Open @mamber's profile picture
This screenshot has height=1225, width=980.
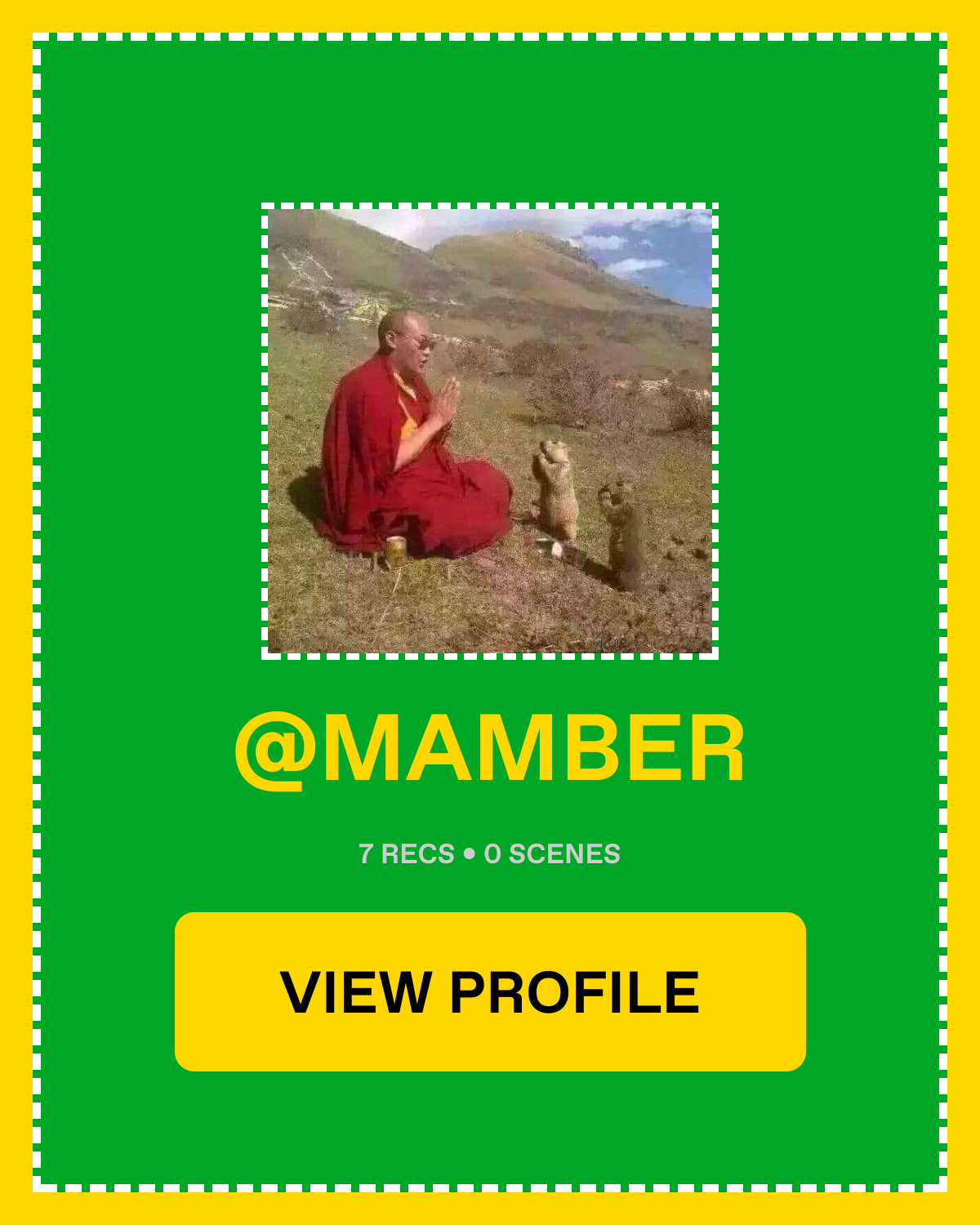click(490, 431)
